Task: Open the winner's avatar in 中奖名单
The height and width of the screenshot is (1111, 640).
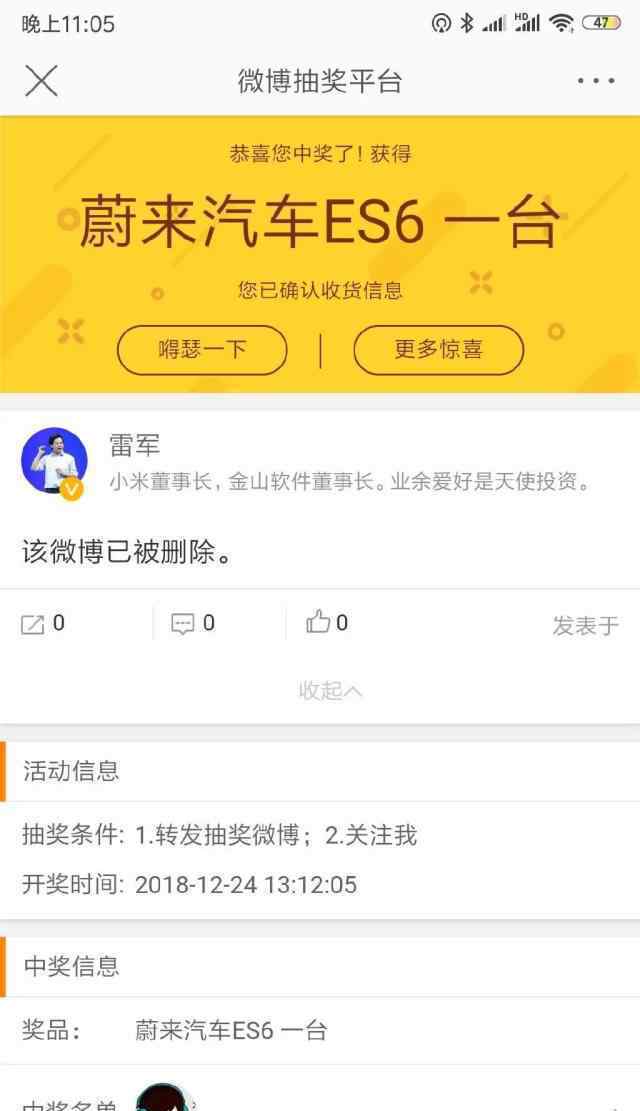Action: pyautogui.click(x=163, y=1099)
